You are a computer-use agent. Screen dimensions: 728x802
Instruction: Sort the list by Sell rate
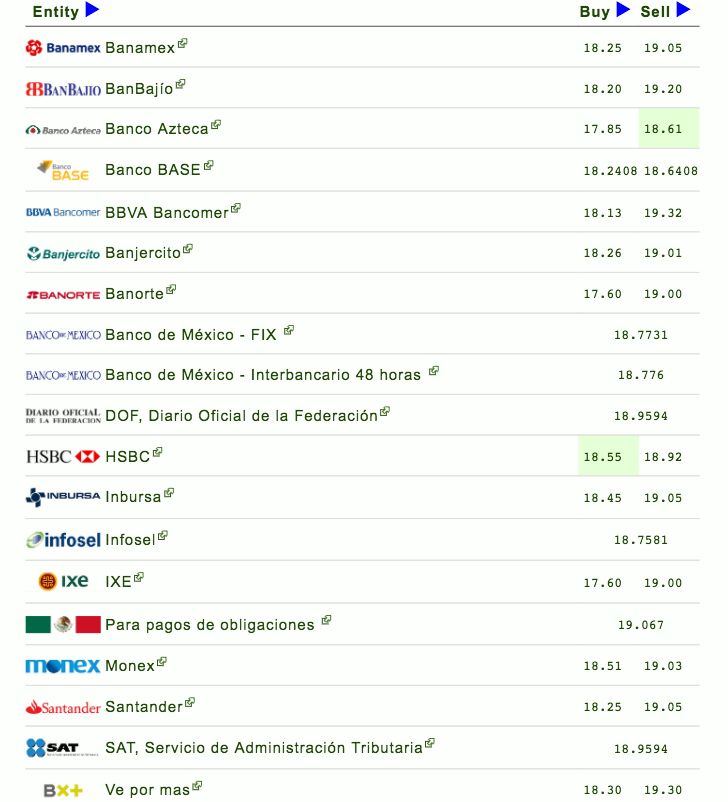click(x=683, y=11)
